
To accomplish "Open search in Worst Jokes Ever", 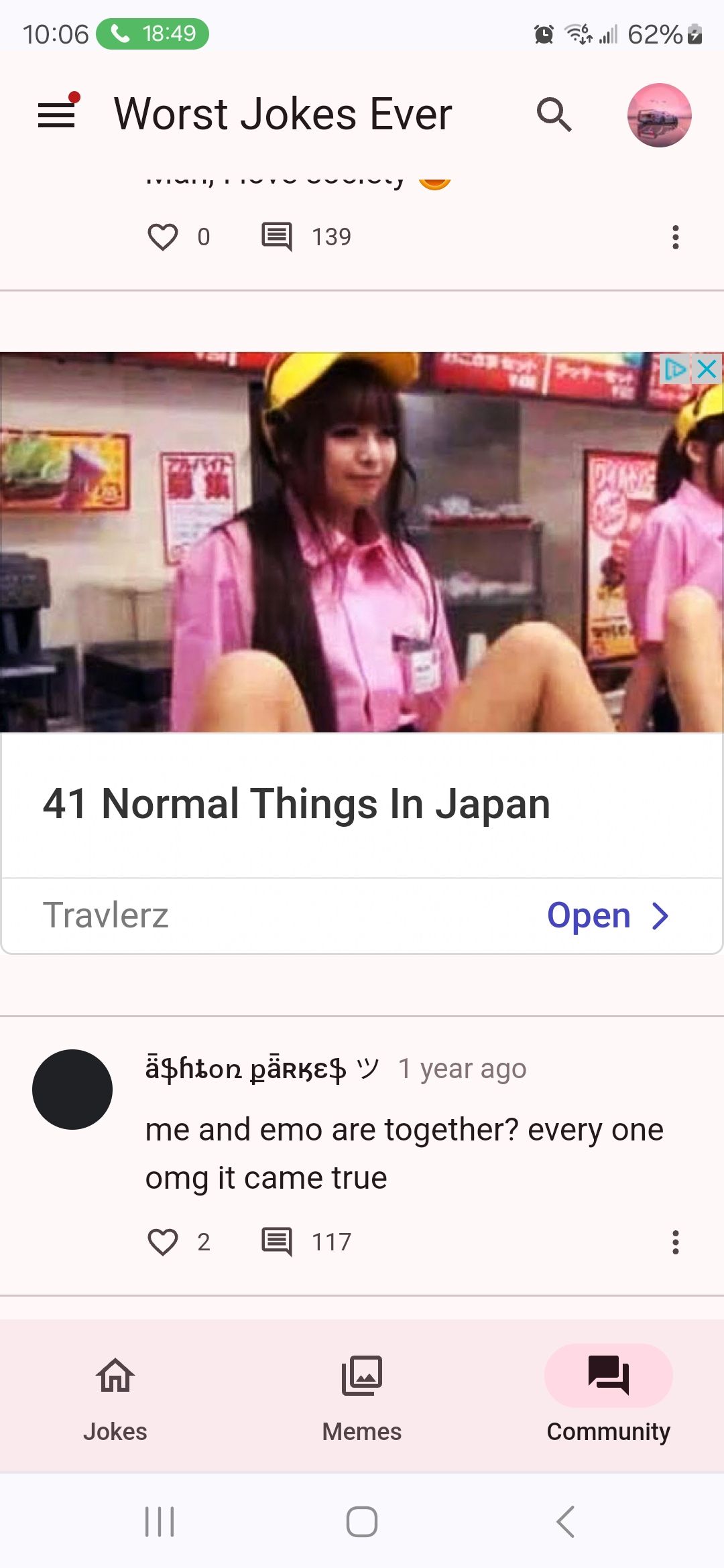I will (x=554, y=115).
